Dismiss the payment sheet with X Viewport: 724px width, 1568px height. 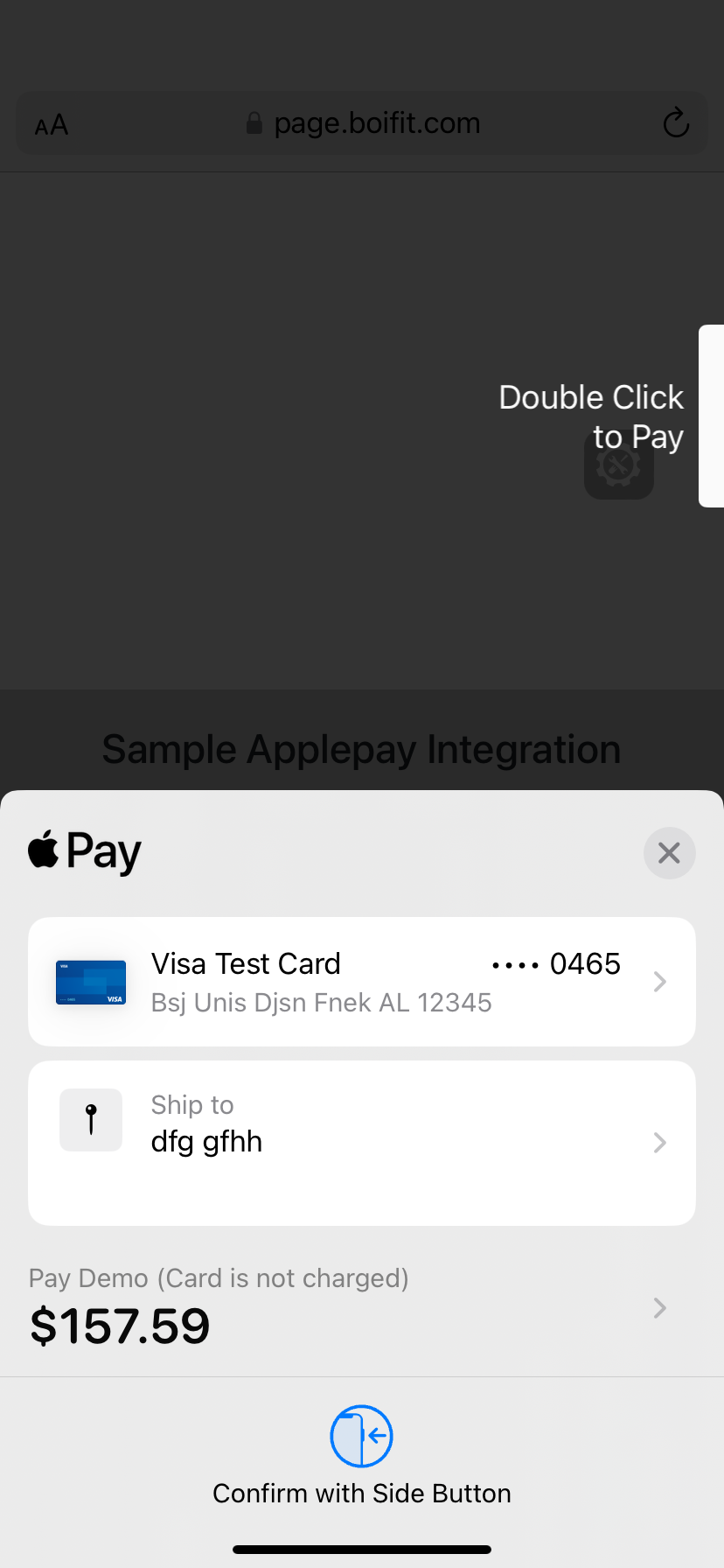(669, 852)
